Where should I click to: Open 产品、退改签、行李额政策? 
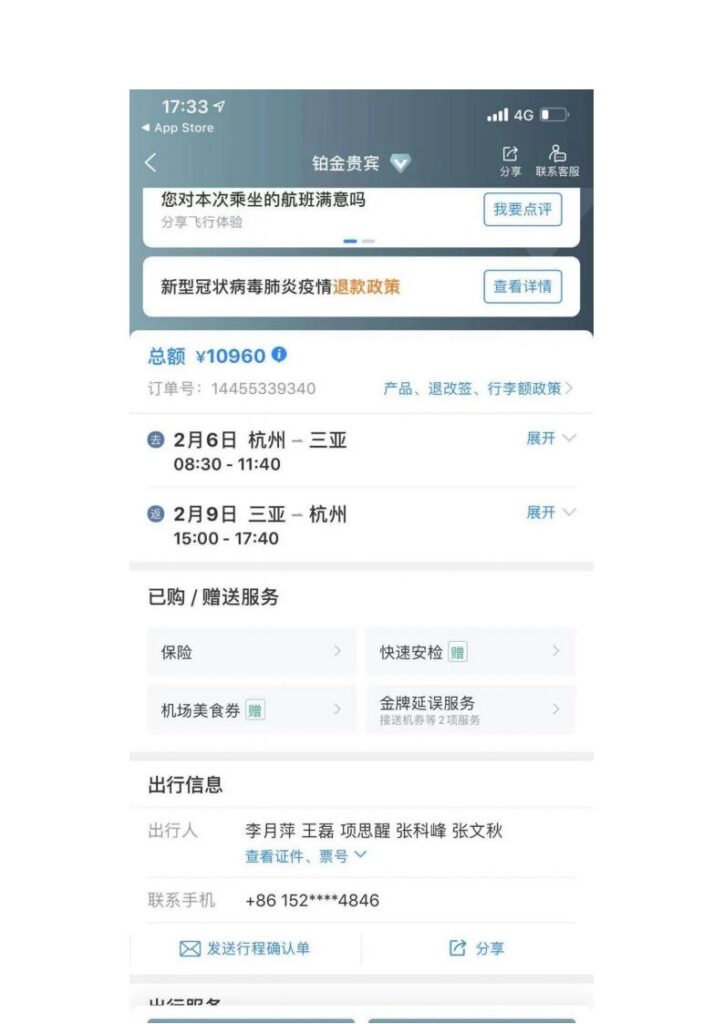478,388
